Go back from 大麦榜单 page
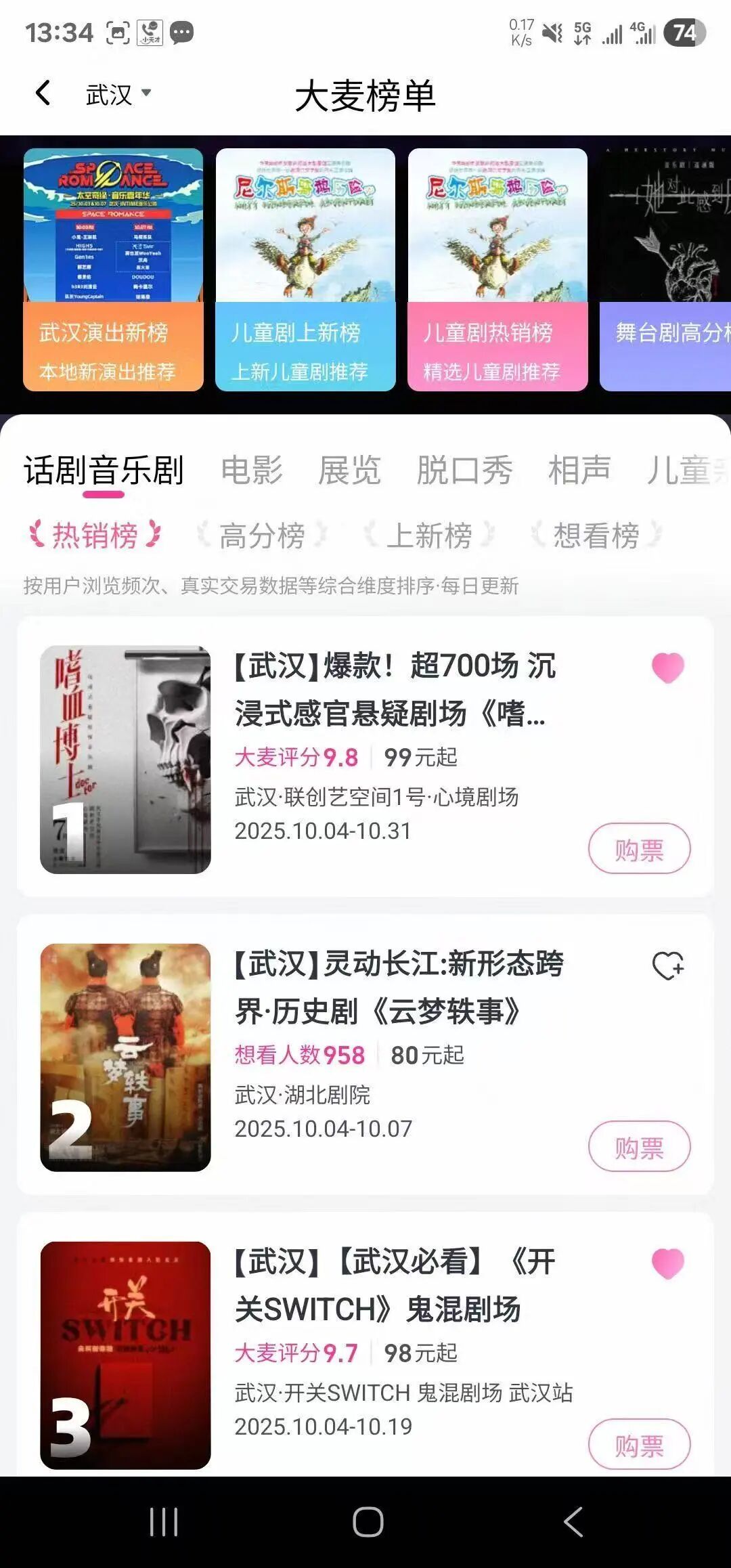 43,93
